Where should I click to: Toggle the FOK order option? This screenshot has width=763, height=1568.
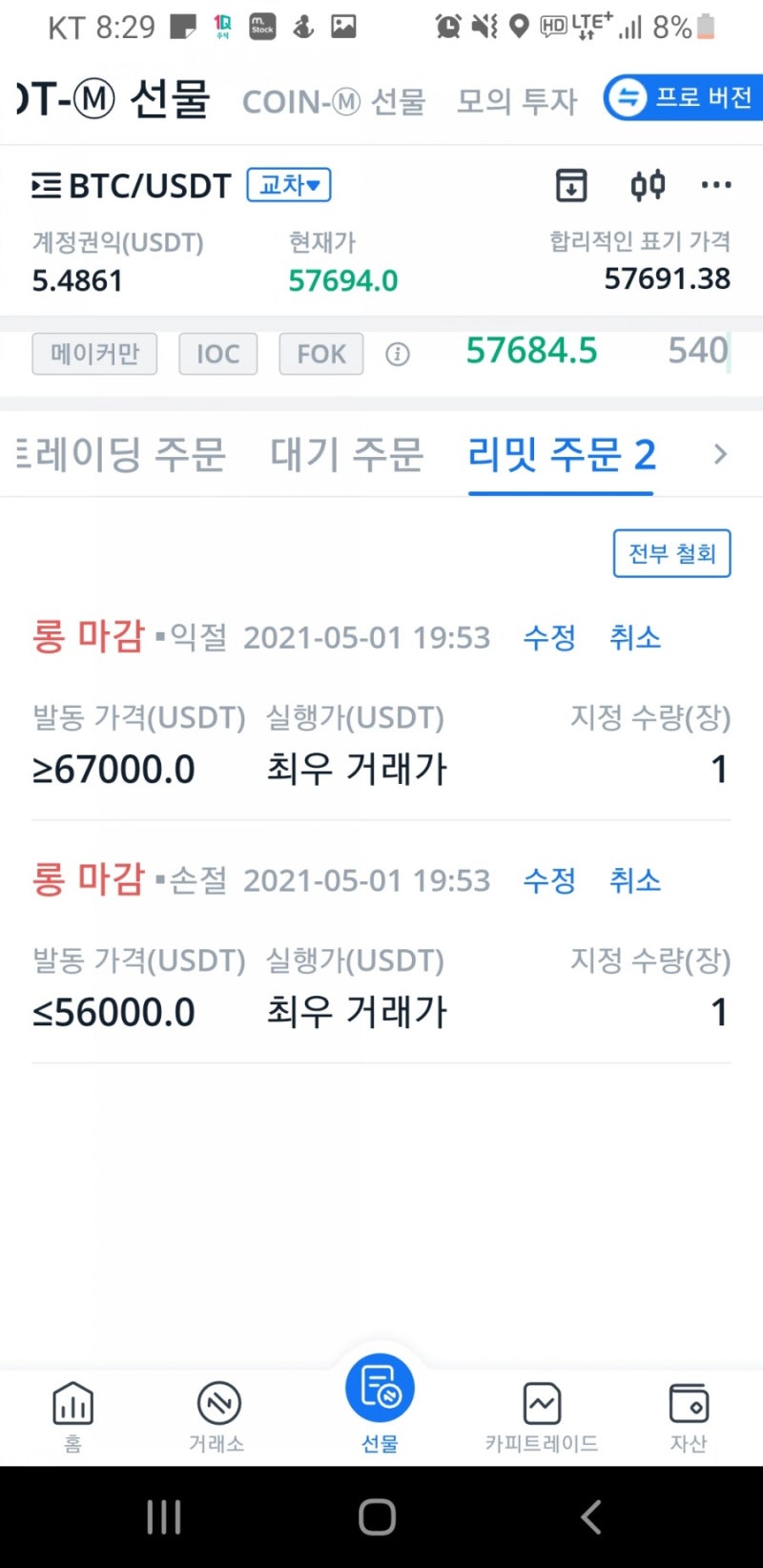tap(320, 354)
